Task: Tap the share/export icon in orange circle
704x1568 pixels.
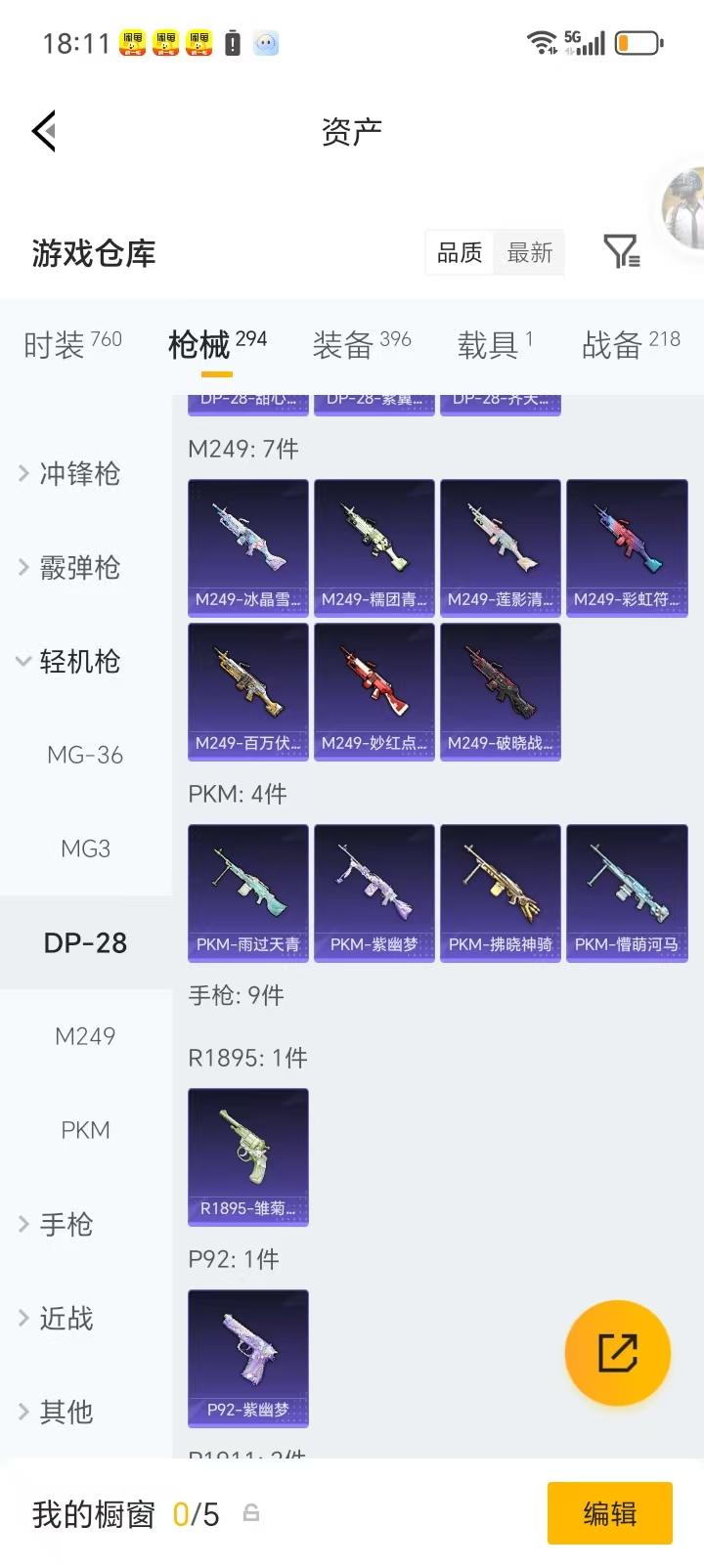Action: point(618,1352)
